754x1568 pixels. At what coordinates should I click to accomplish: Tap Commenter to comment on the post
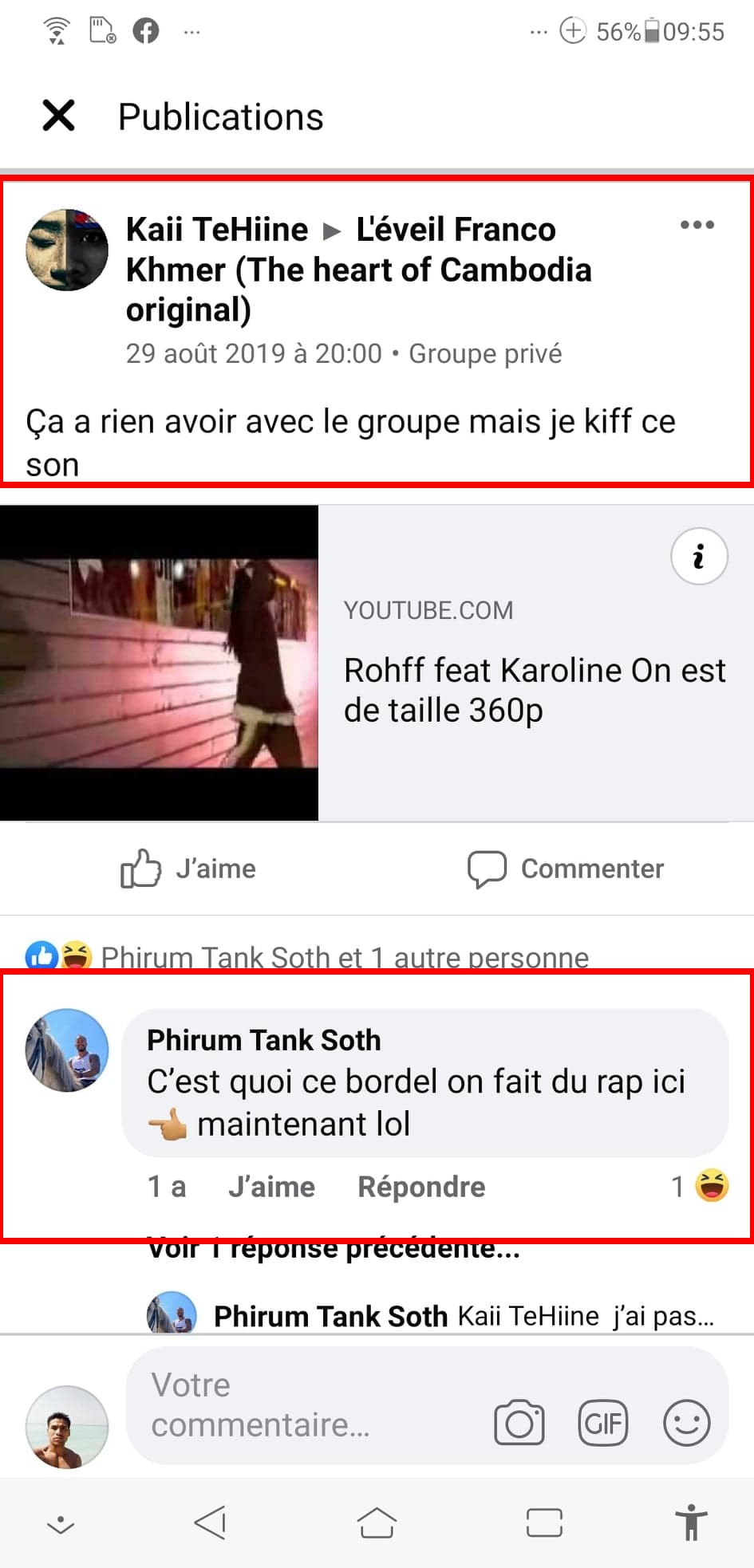pyautogui.click(x=566, y=869)
